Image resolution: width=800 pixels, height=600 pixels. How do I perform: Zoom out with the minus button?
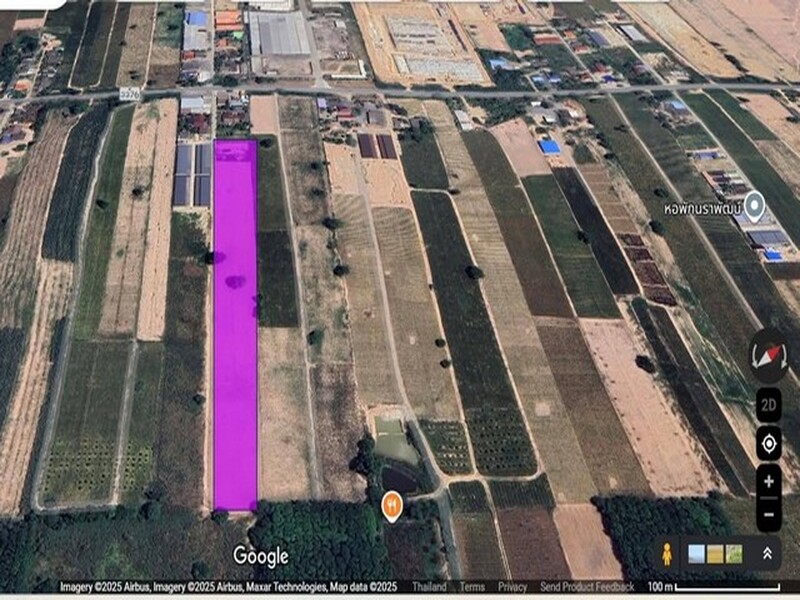point(768,514)
